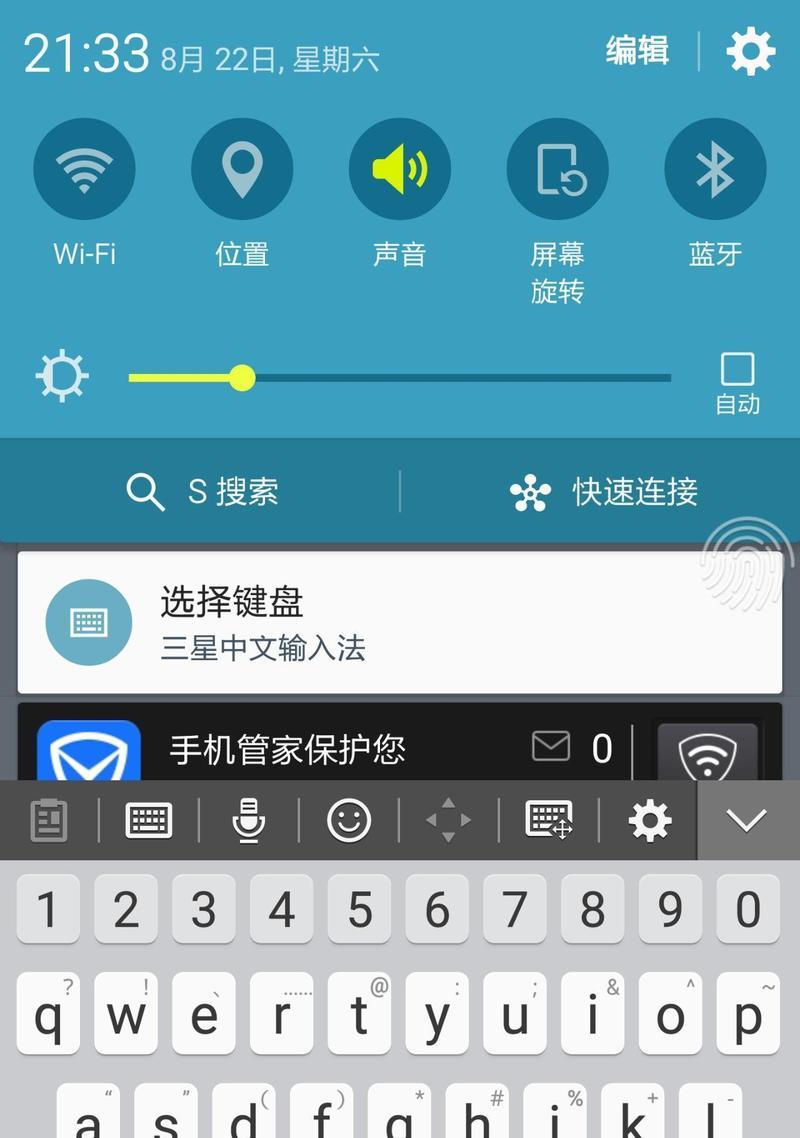Start voice input with the microphone
The height and width of the screenshot is (1138, 800).
(248, 821)
